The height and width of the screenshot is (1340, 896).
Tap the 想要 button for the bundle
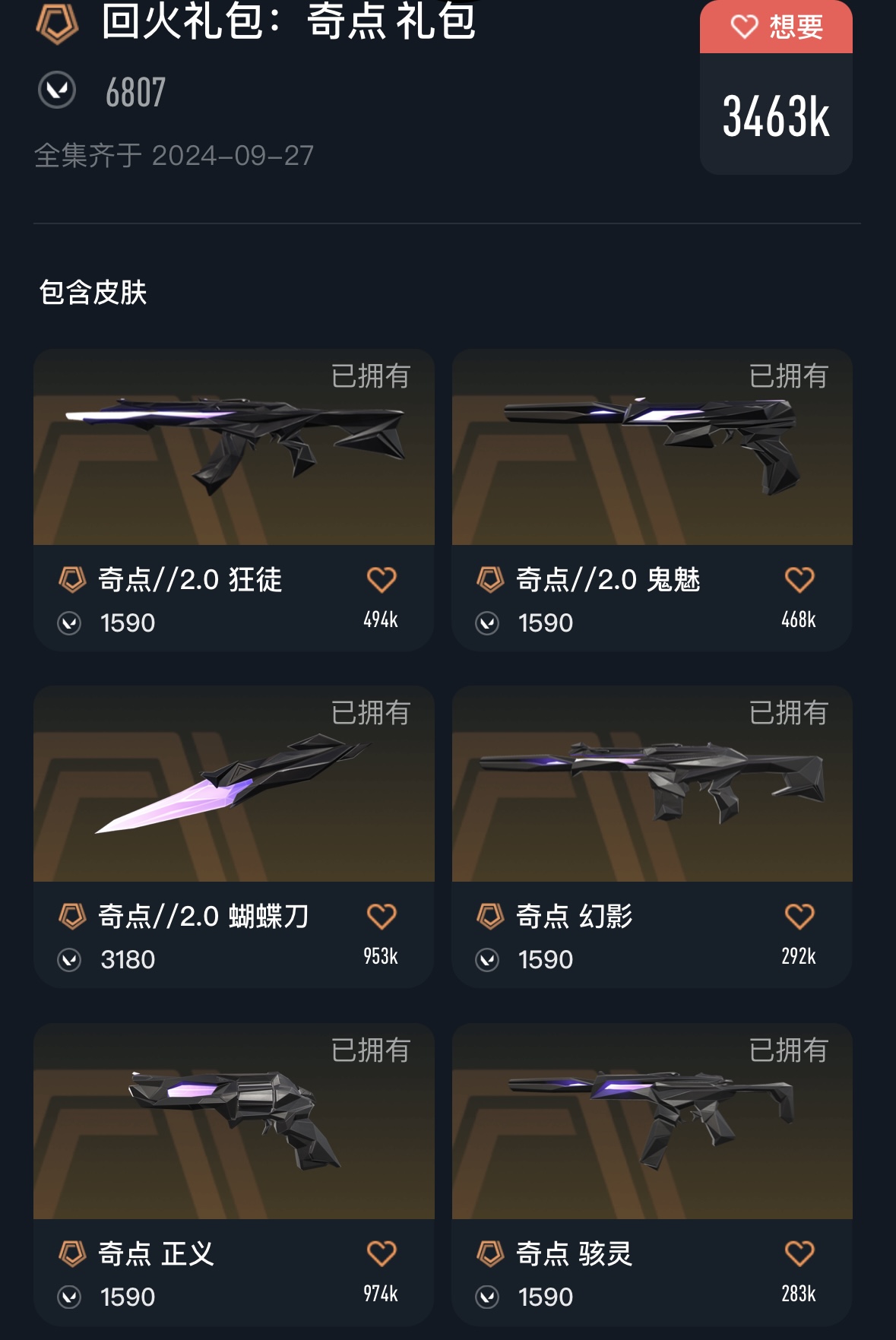click(776, 27)
